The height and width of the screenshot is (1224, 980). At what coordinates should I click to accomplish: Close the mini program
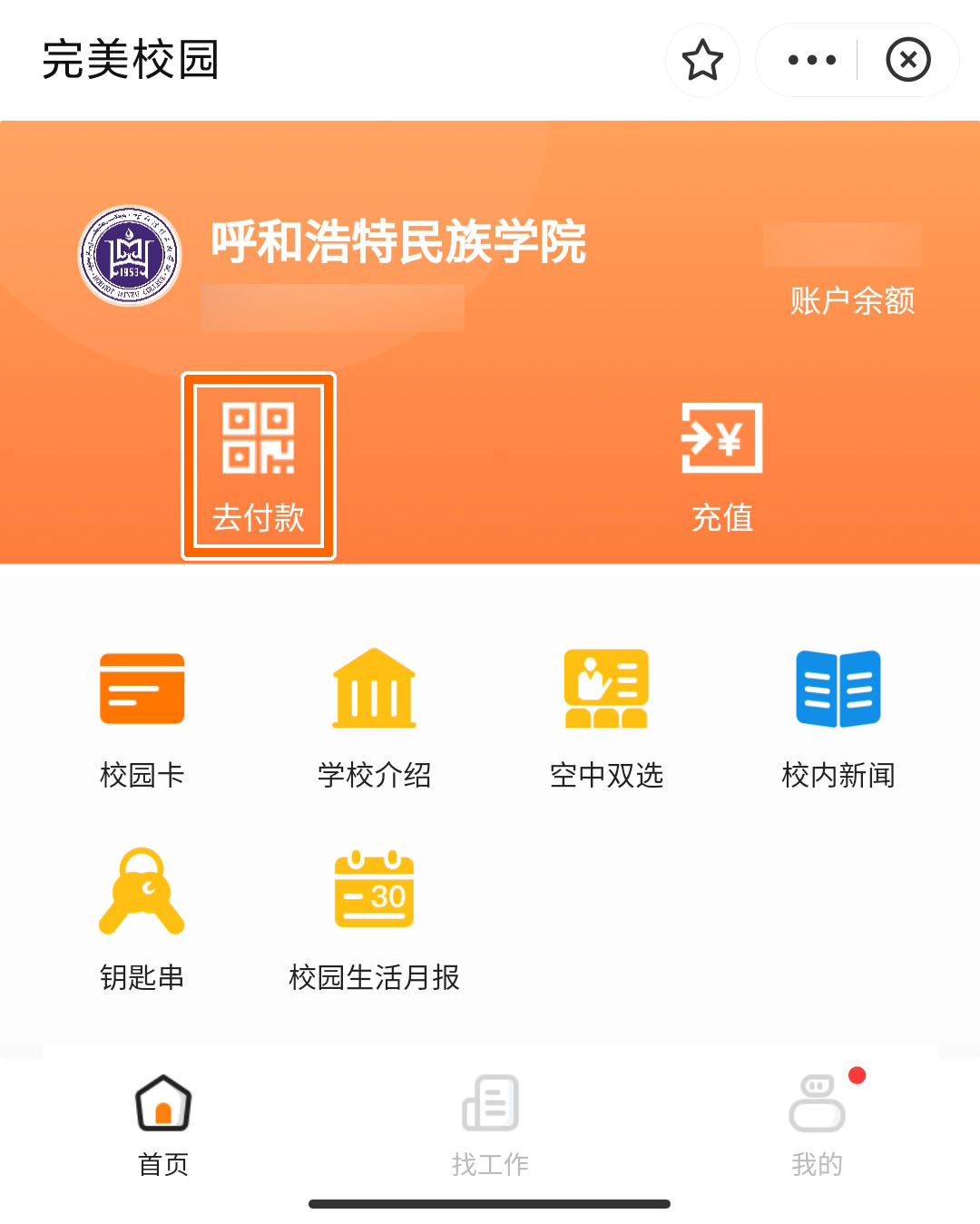pyautogui.click(x=907, y=61)
